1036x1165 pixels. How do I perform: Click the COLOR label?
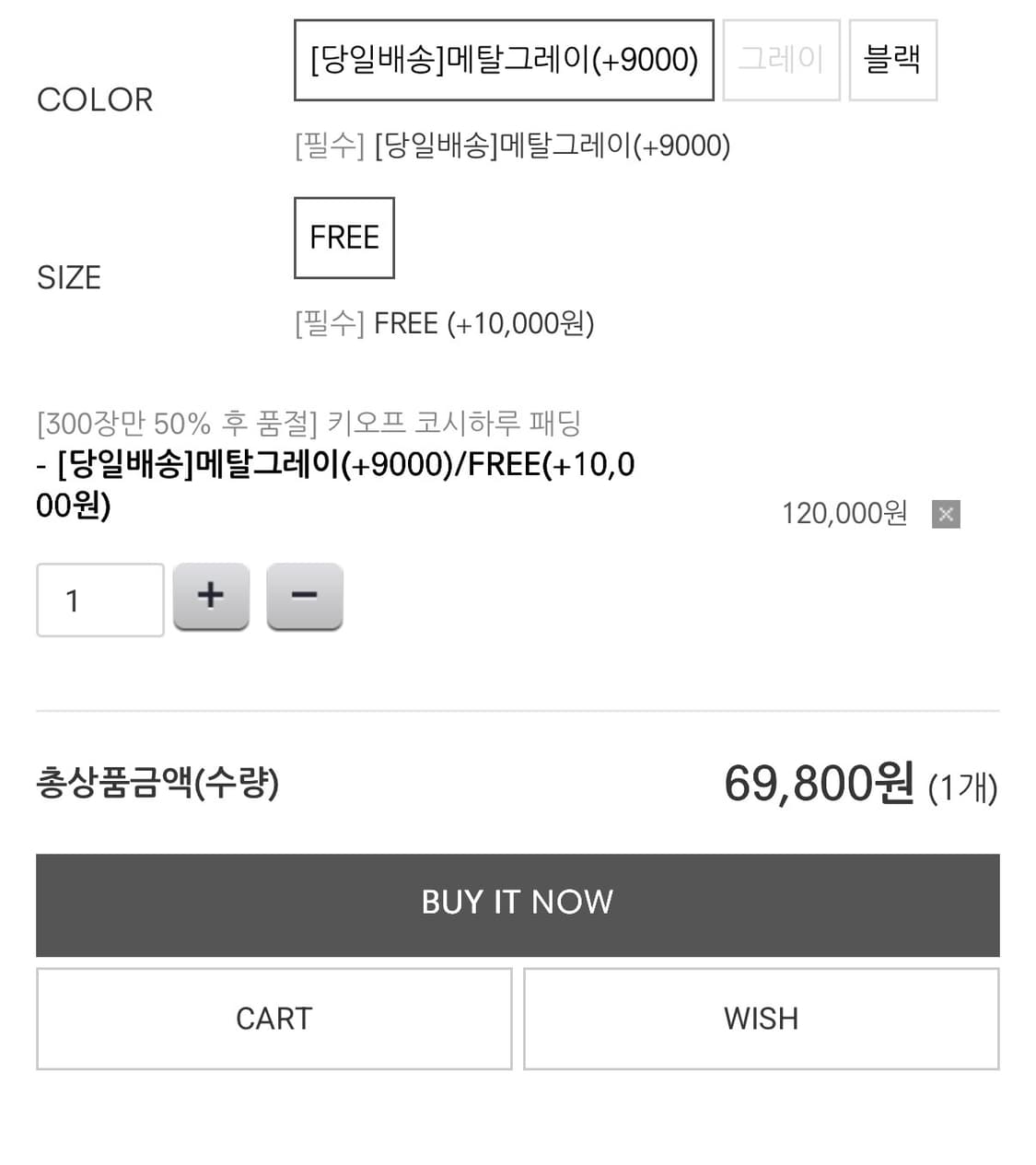coord(94,99)
